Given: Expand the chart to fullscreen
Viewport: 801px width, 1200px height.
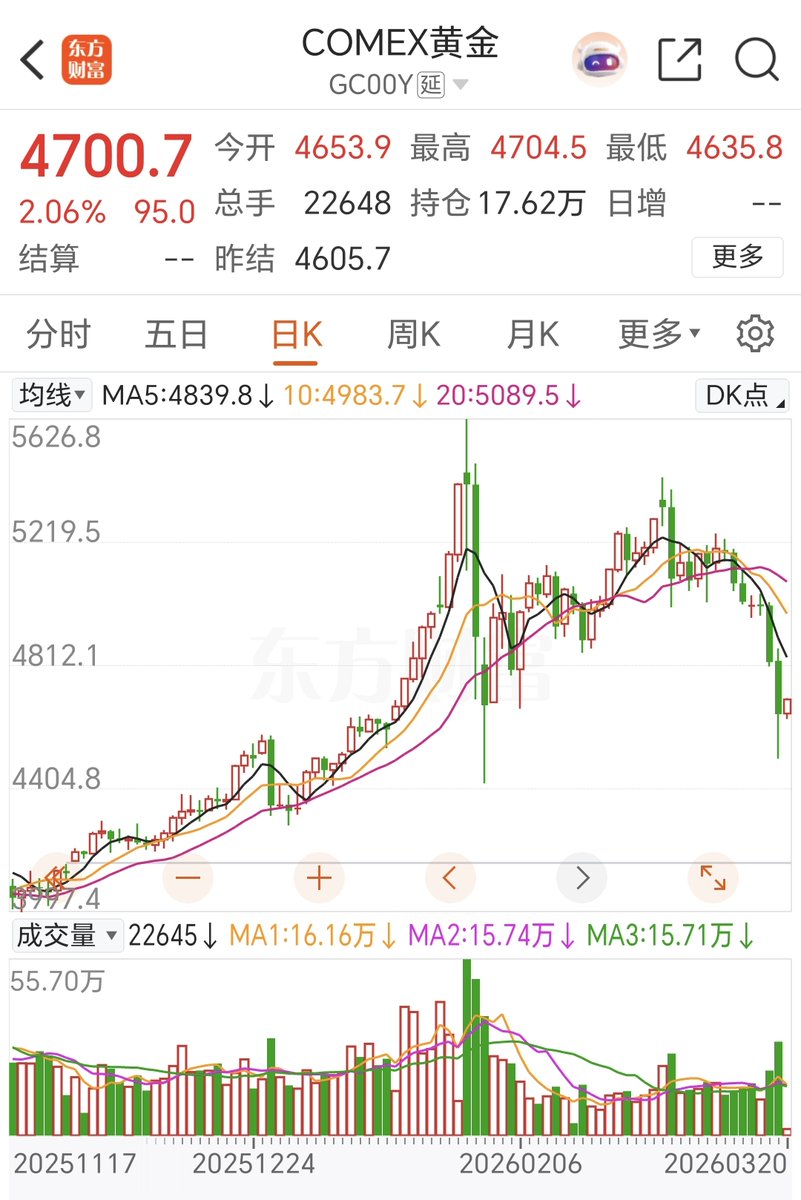Looking at the screenshot, I should click(x=713, y=879).
